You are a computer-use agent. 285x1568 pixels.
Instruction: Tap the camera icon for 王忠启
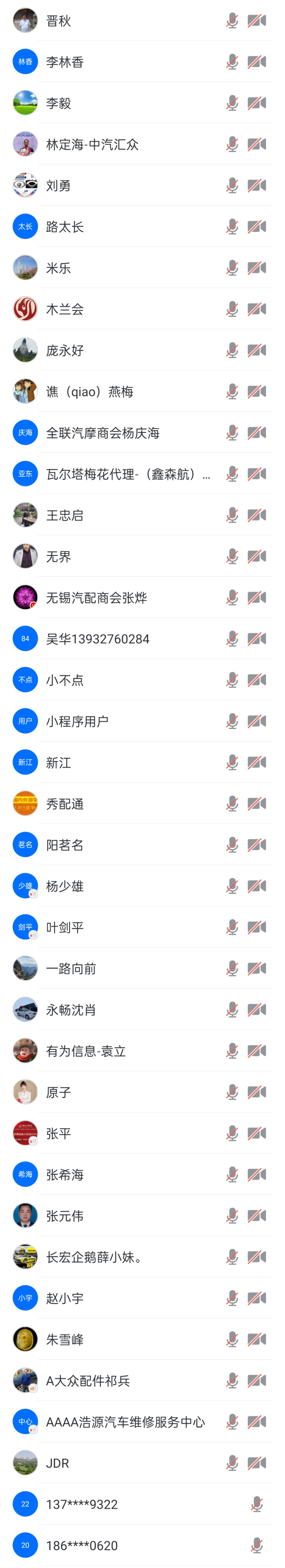click(256, 516)
